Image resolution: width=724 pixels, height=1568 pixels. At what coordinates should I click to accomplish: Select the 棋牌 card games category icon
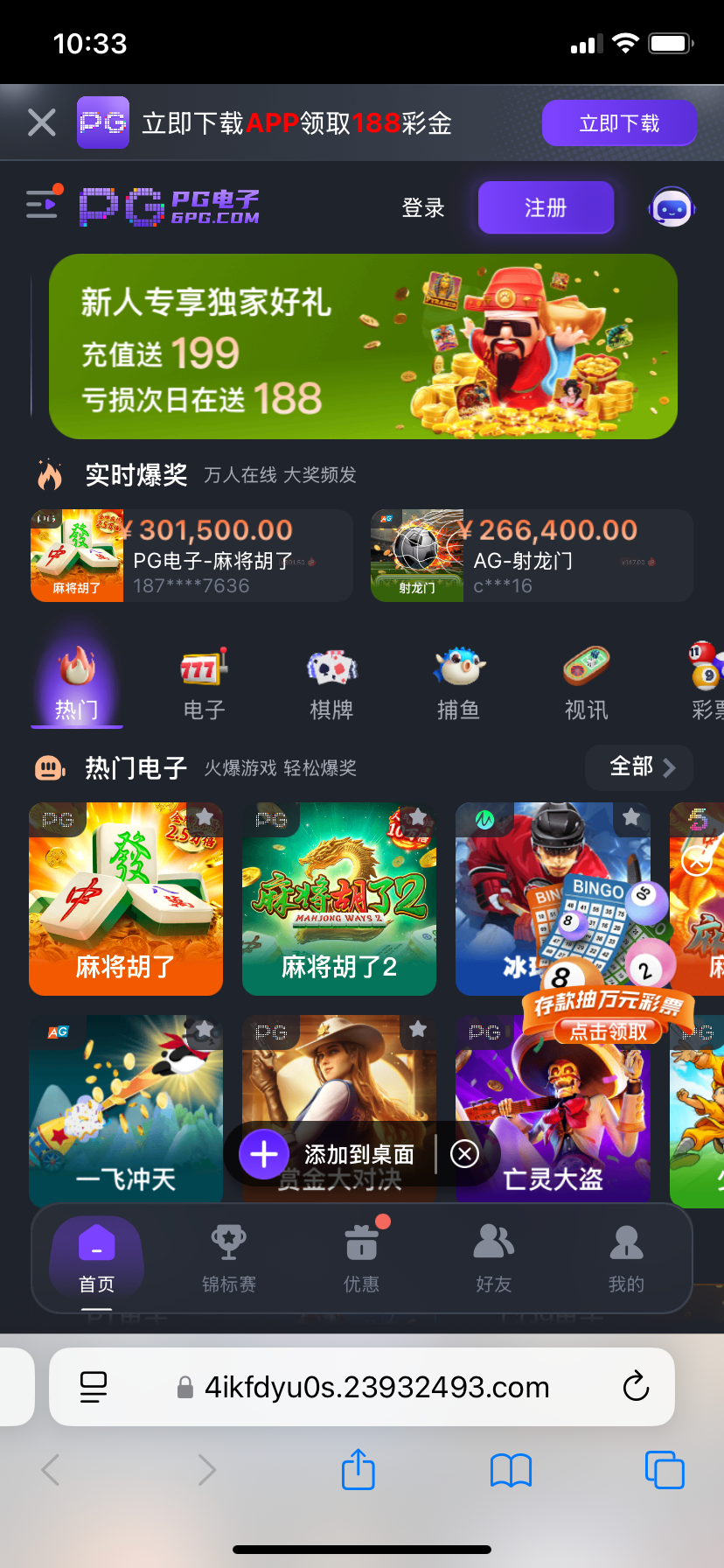(331, 670)
